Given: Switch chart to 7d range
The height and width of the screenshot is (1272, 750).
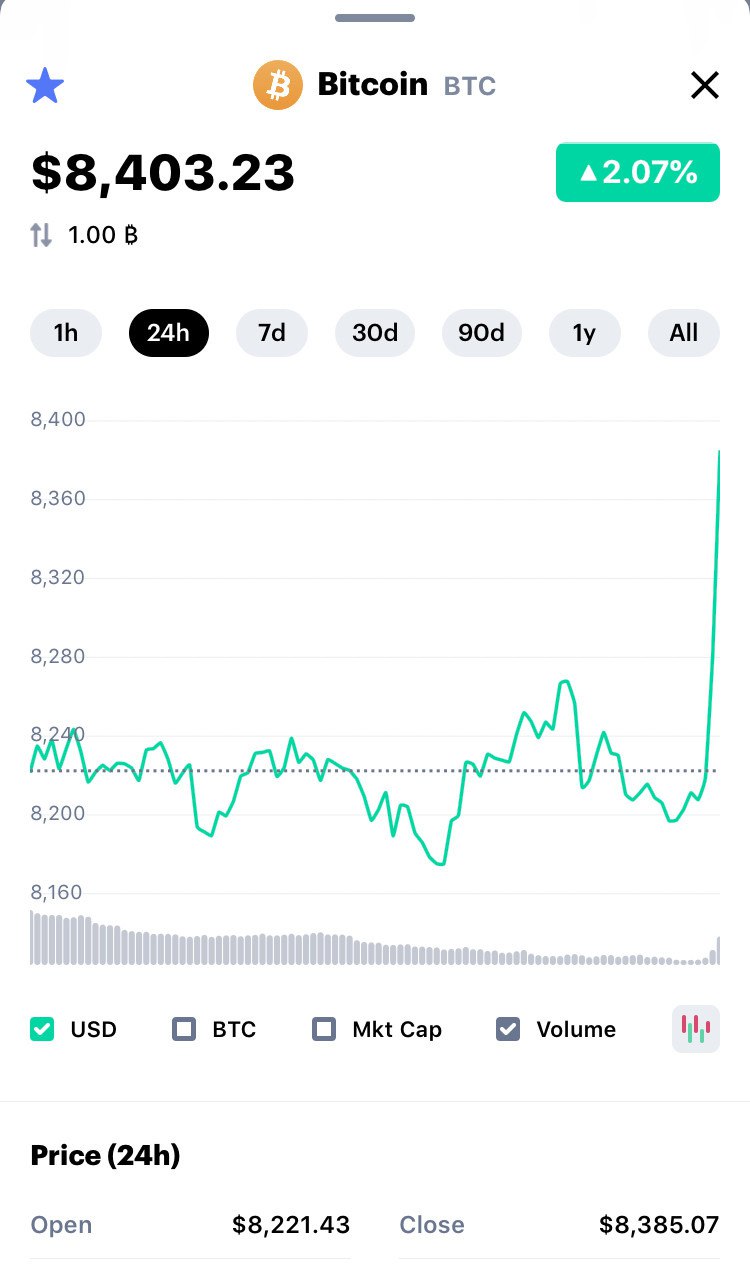Looking at the screenshot, I should coord(272,333).
